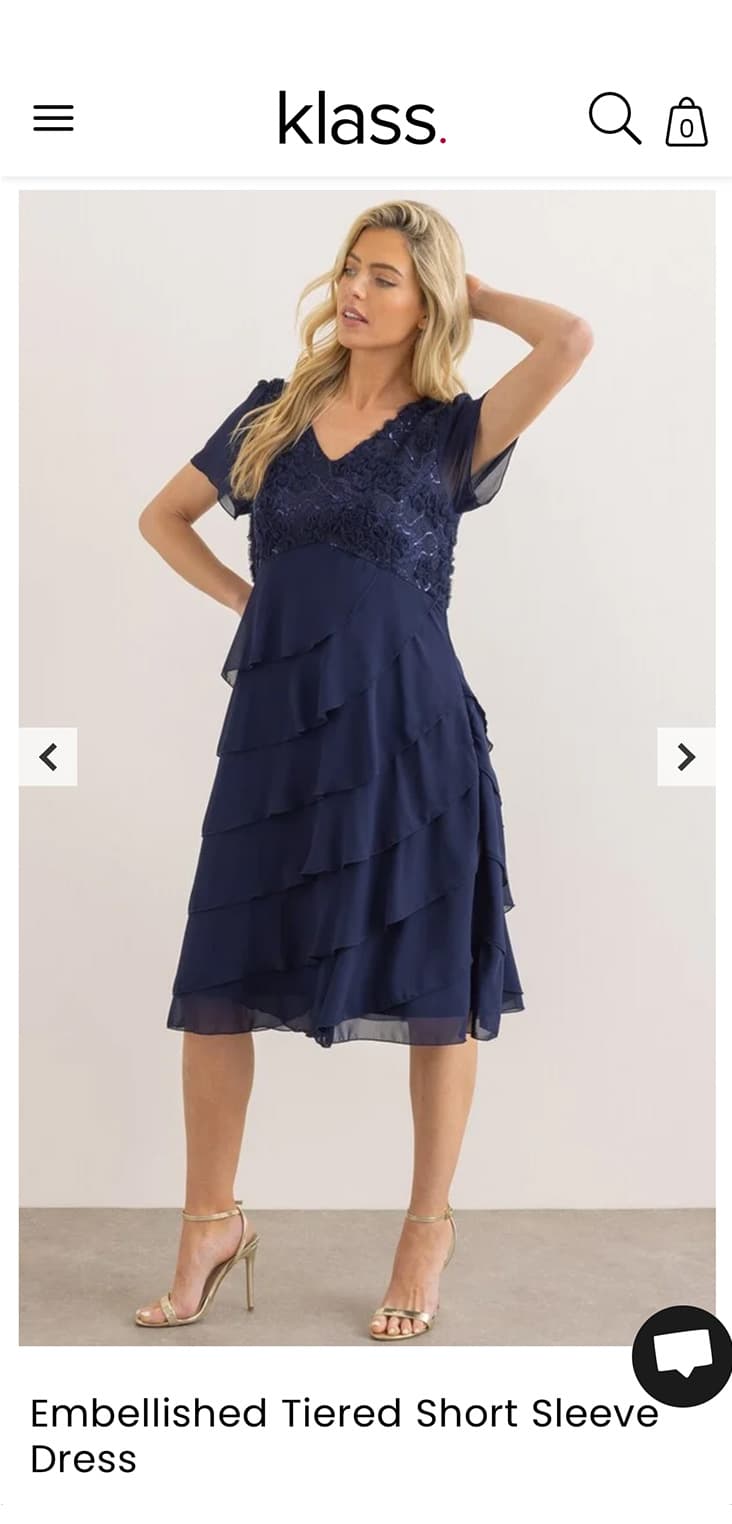The width and height of the screenshot is (732, 1524).
Task: Go to the klass. homepage
Action: (x=362, y=119)
